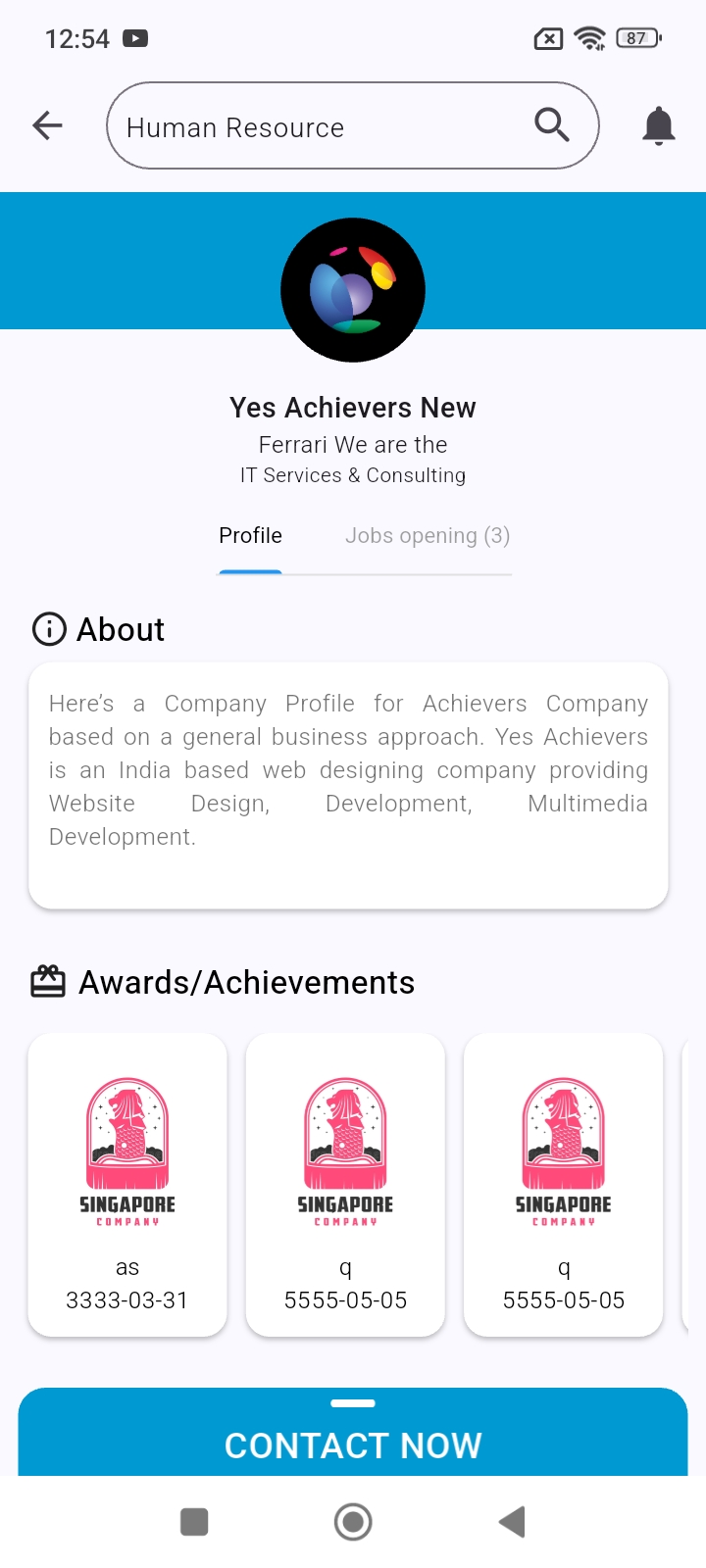
Task: Open the award card labeled as 3333-03-31
Action: click(x=127, y=1184)
